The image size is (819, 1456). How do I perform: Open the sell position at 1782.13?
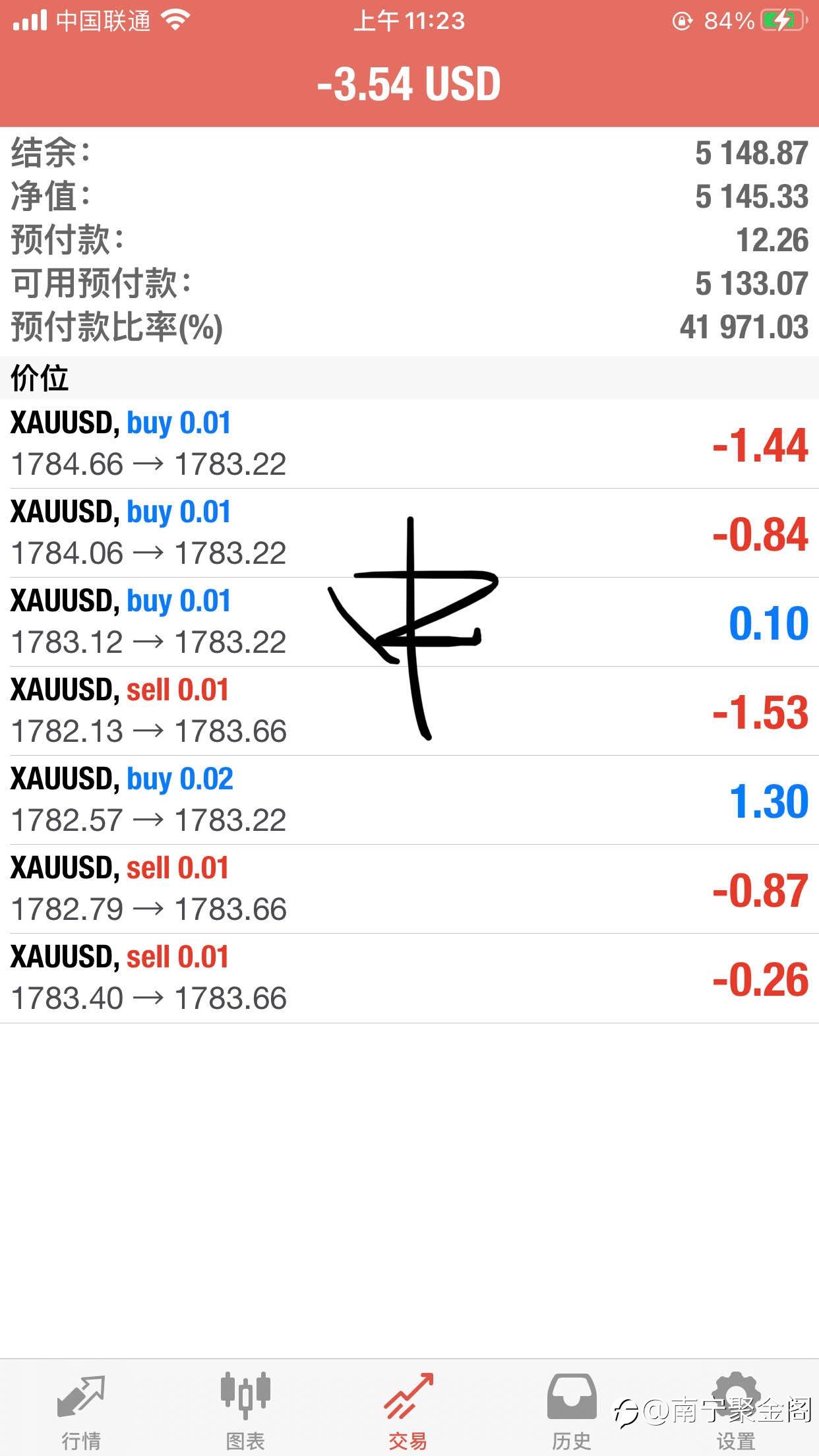point(409,711)
